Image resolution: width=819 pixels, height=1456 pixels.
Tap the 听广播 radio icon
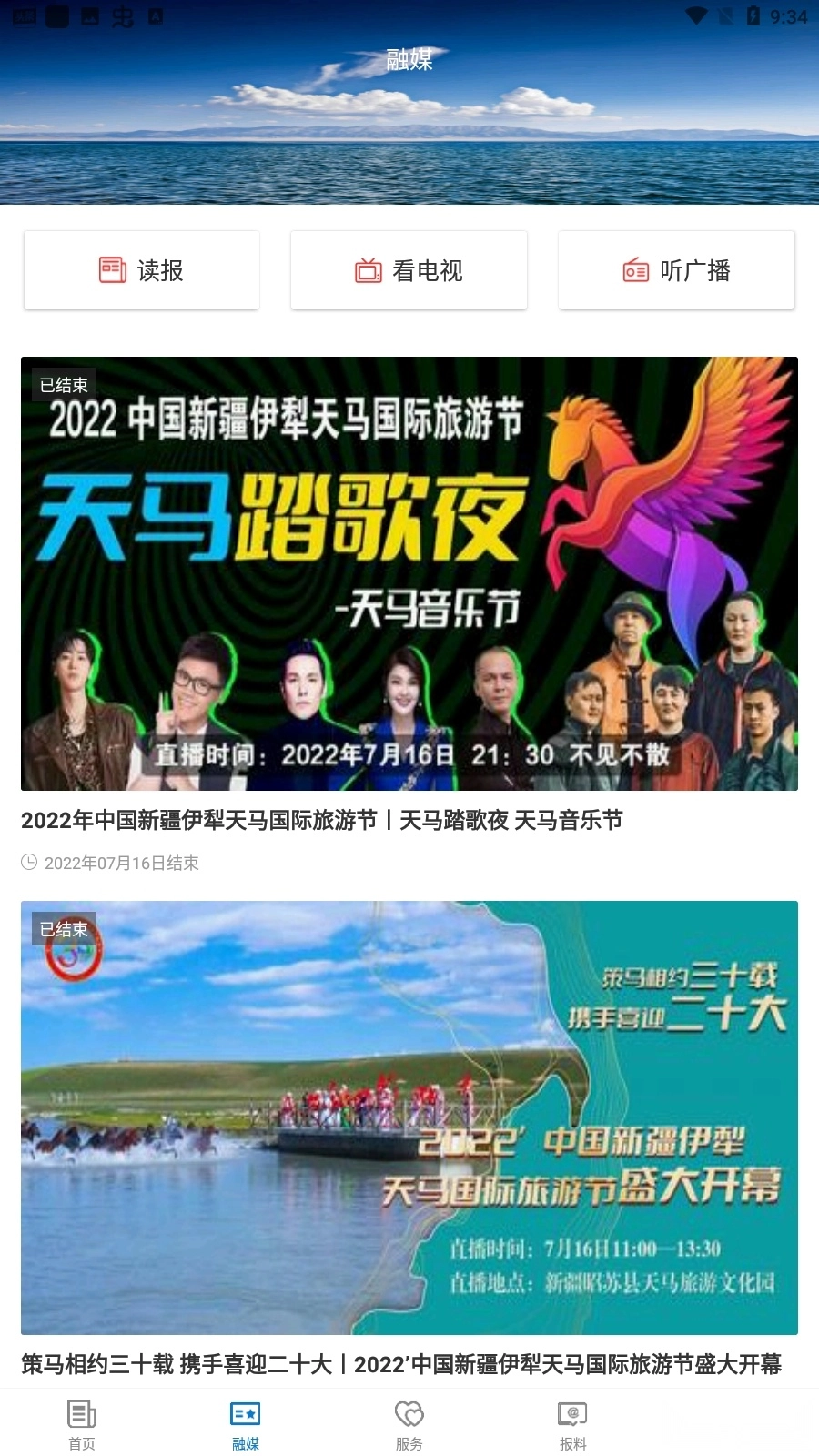click(634, 270)
